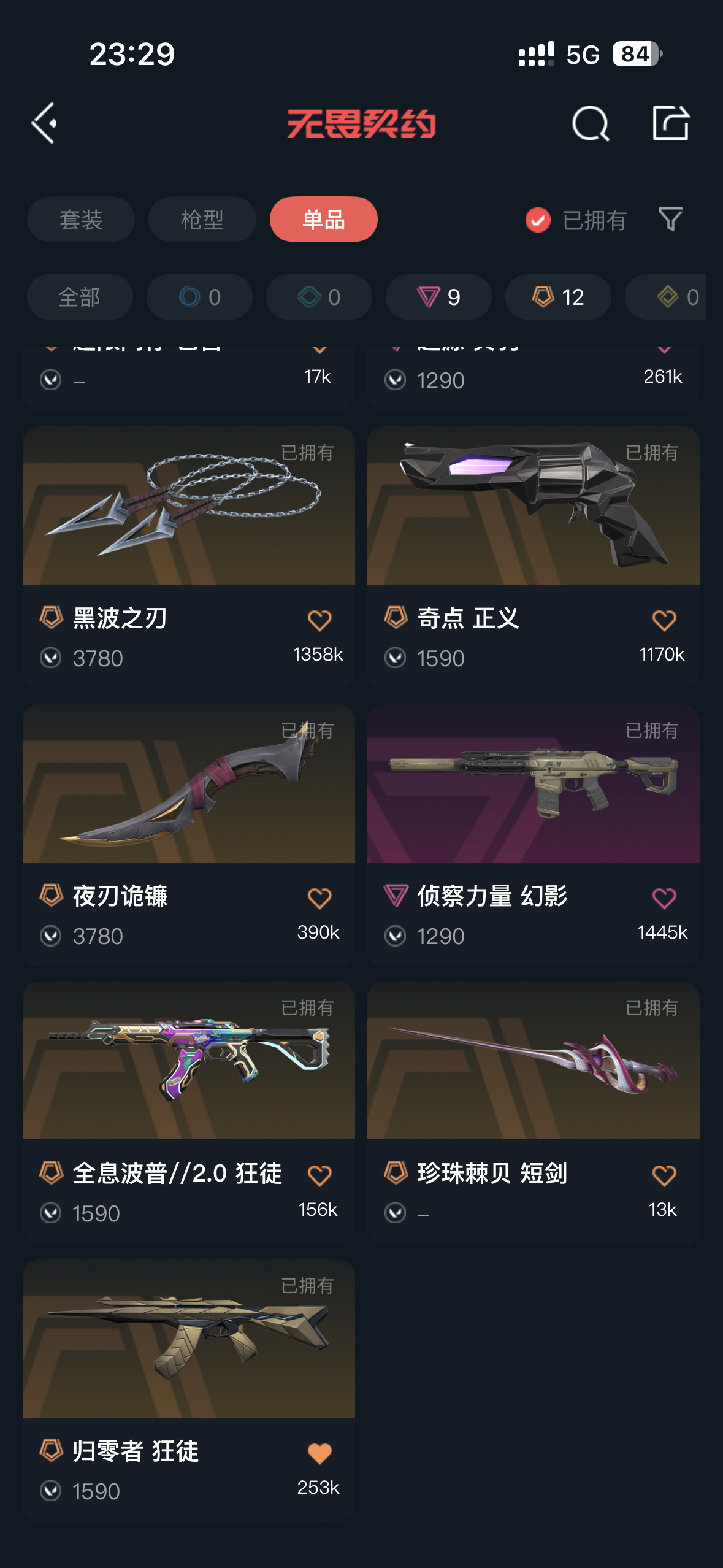Uncheck the 已拥有 checkbox
This screenshot has width=723, height=1568.
pos(538,220)
